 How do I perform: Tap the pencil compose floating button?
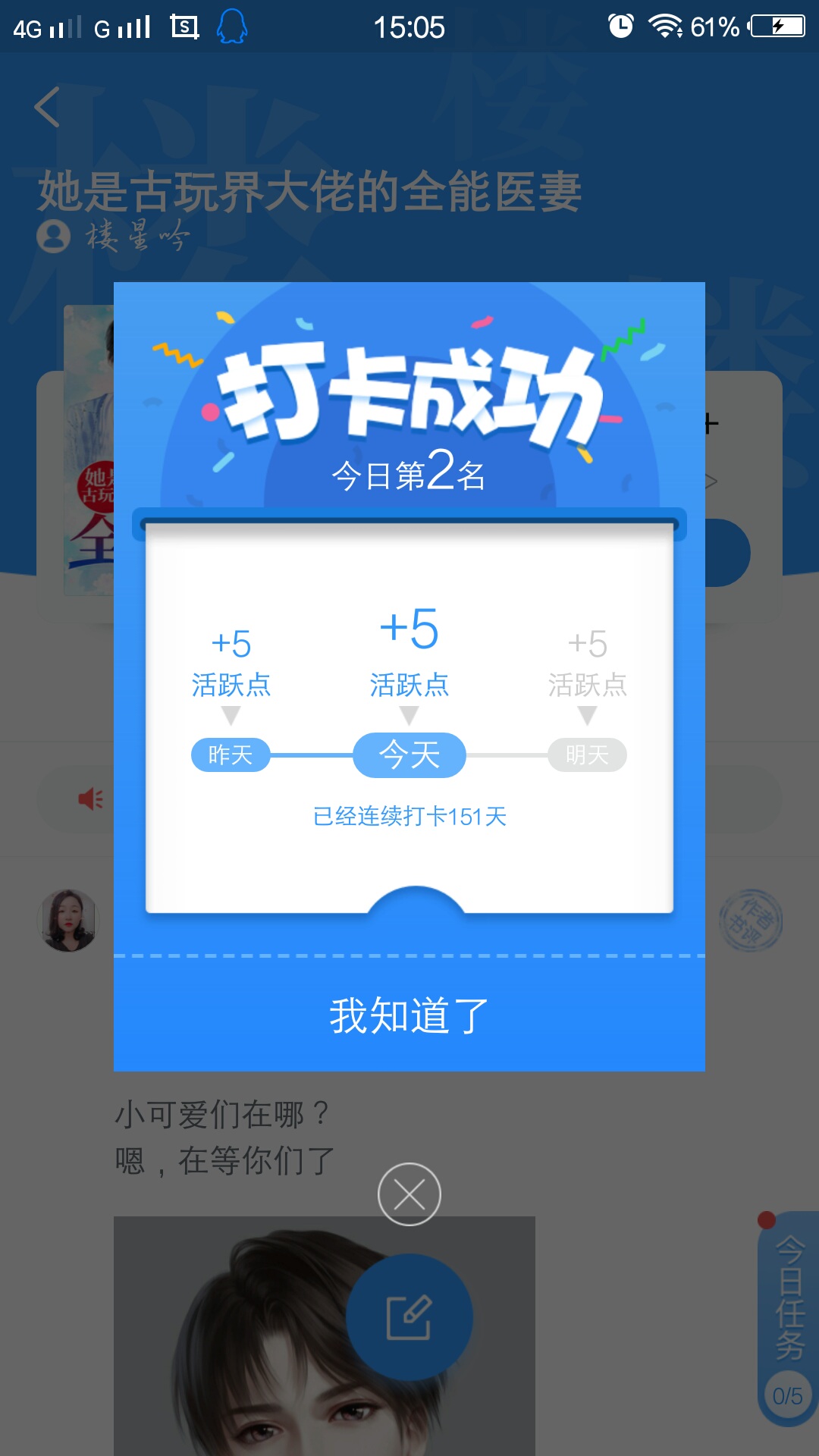409,1317
